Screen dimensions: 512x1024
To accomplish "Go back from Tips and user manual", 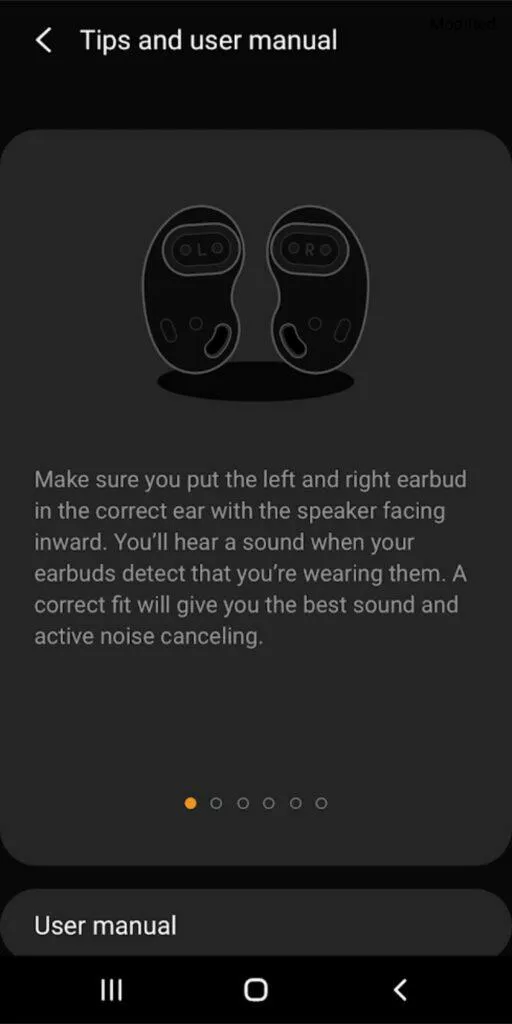I will (x=44, y=40).
